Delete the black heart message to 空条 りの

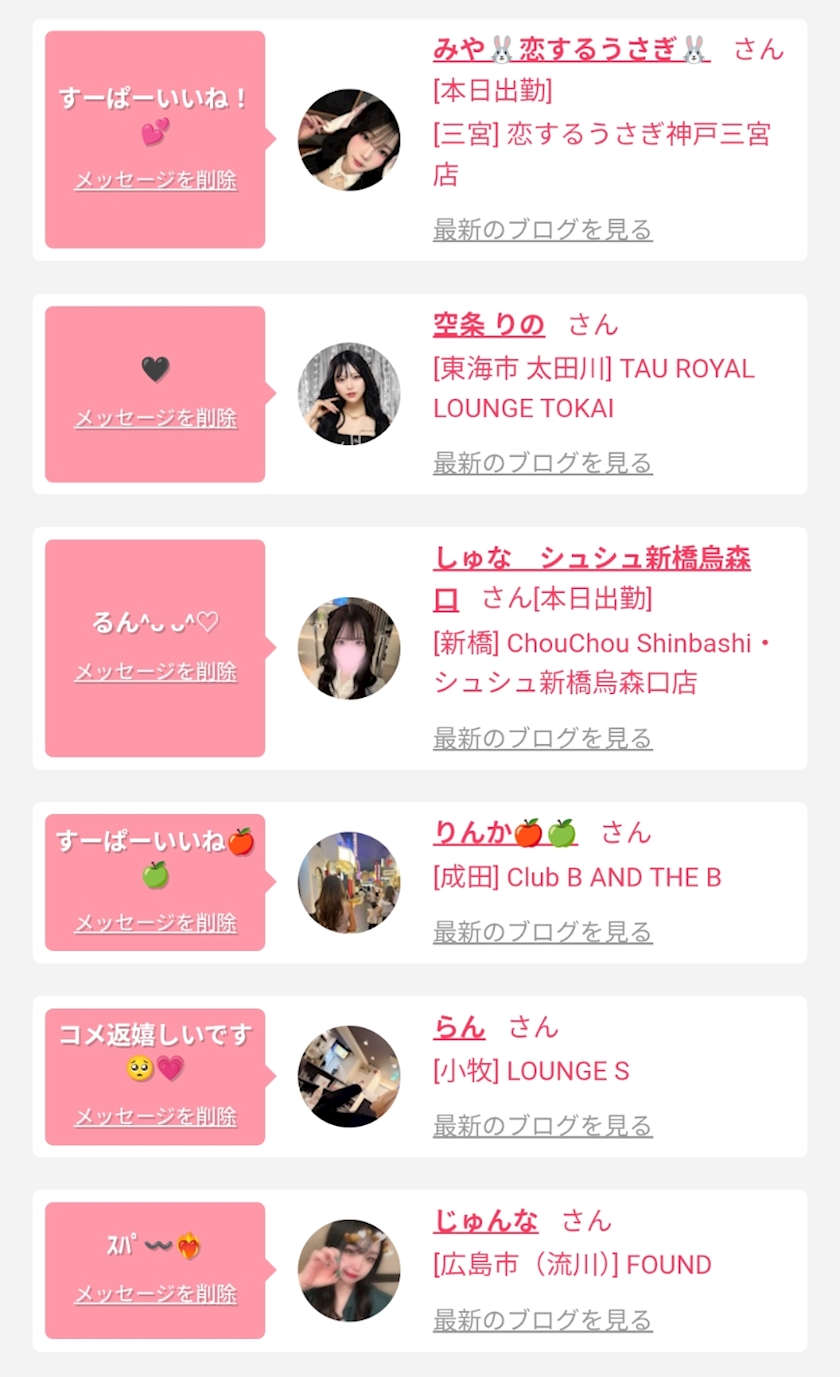pyautogui.click(x=156, y=418)
